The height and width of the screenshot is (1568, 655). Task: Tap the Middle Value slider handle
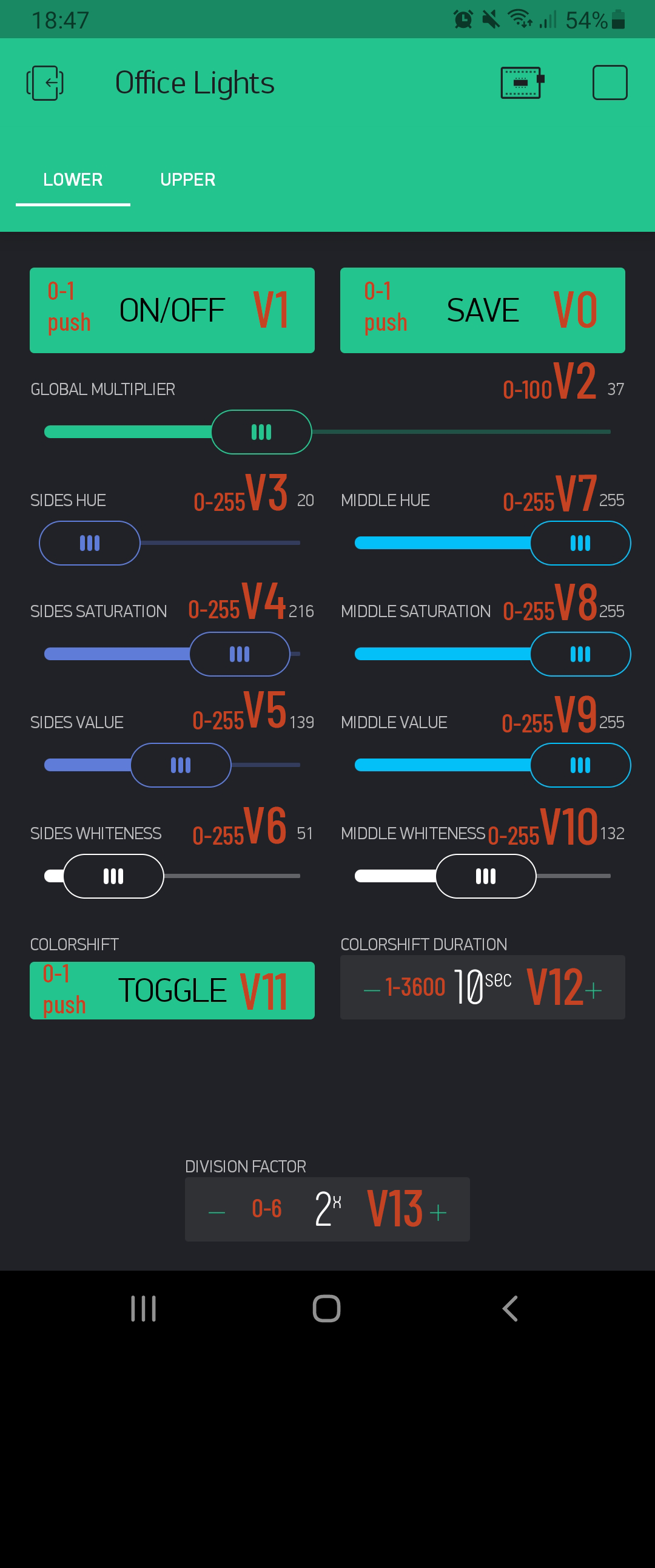tap(580, 765)
